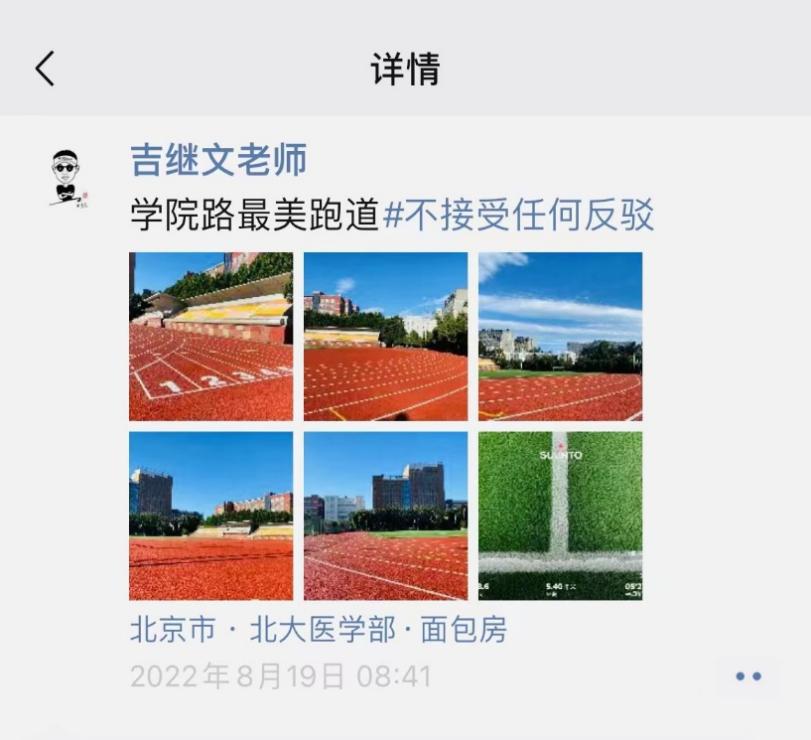
Task: View fourth photo with tall building on left
Action: coord(211,515)
